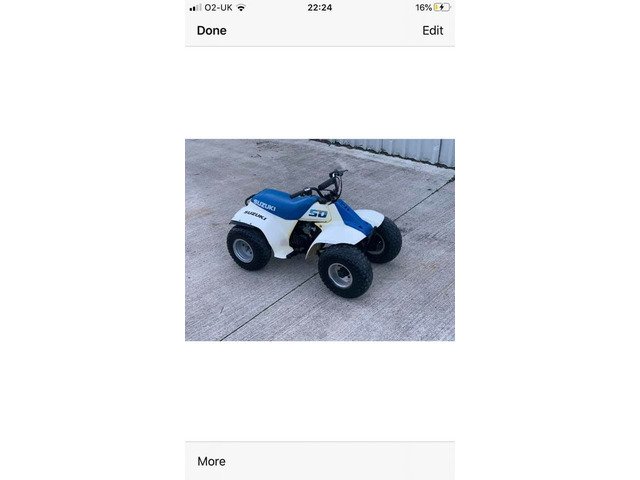This screenshot has width=640, height=480.
Task: Tap the quad bike photo
Action: [x=319, y=240]
